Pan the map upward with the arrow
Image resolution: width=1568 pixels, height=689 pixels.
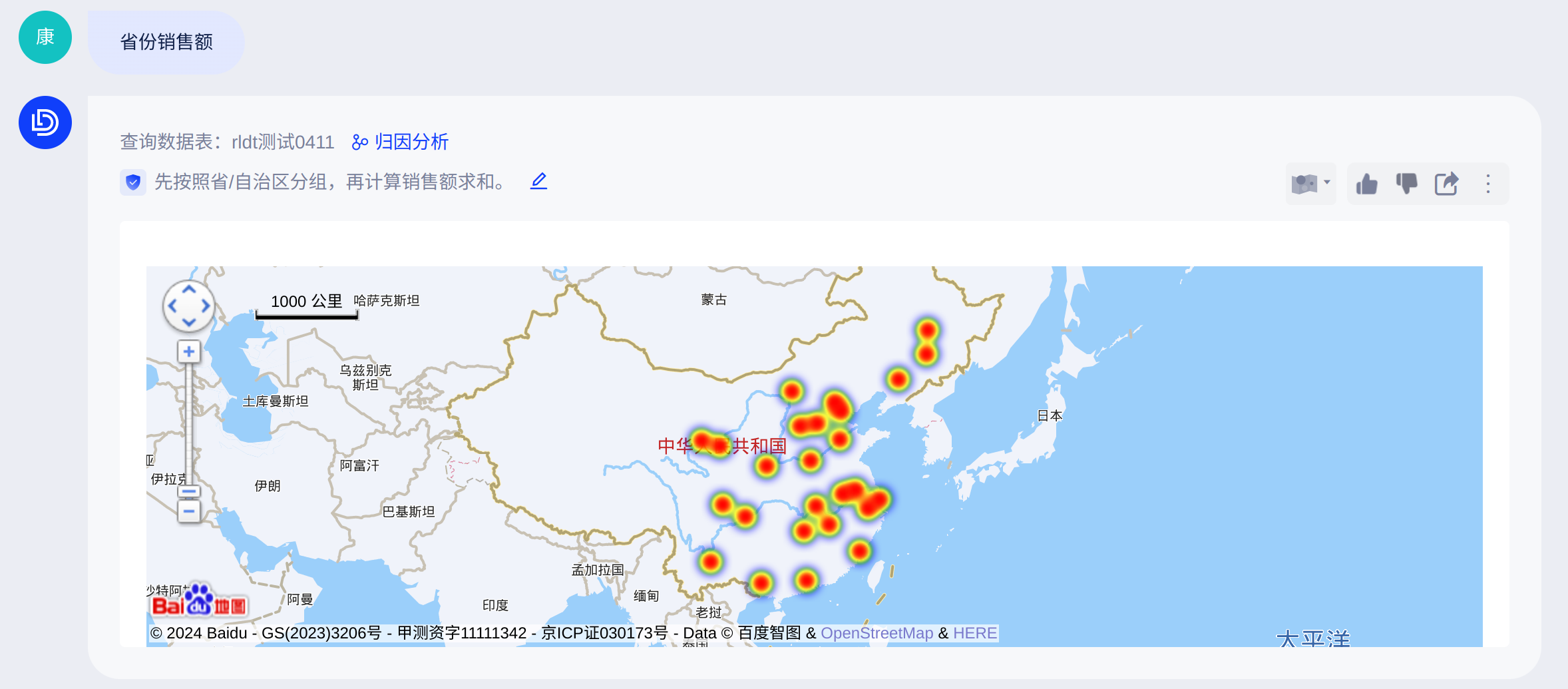coord(189,290)
